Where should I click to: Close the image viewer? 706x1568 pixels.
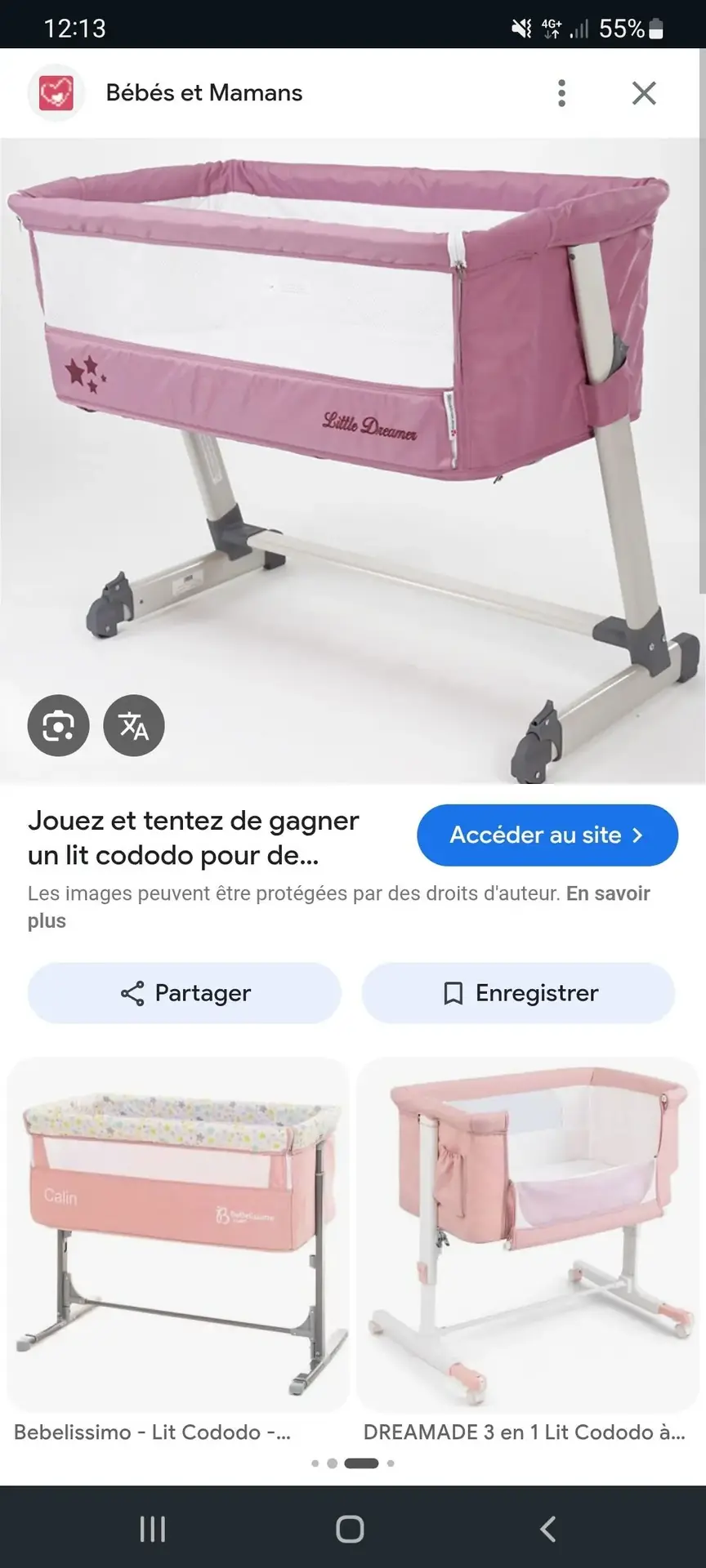click(x=644, y=93)
